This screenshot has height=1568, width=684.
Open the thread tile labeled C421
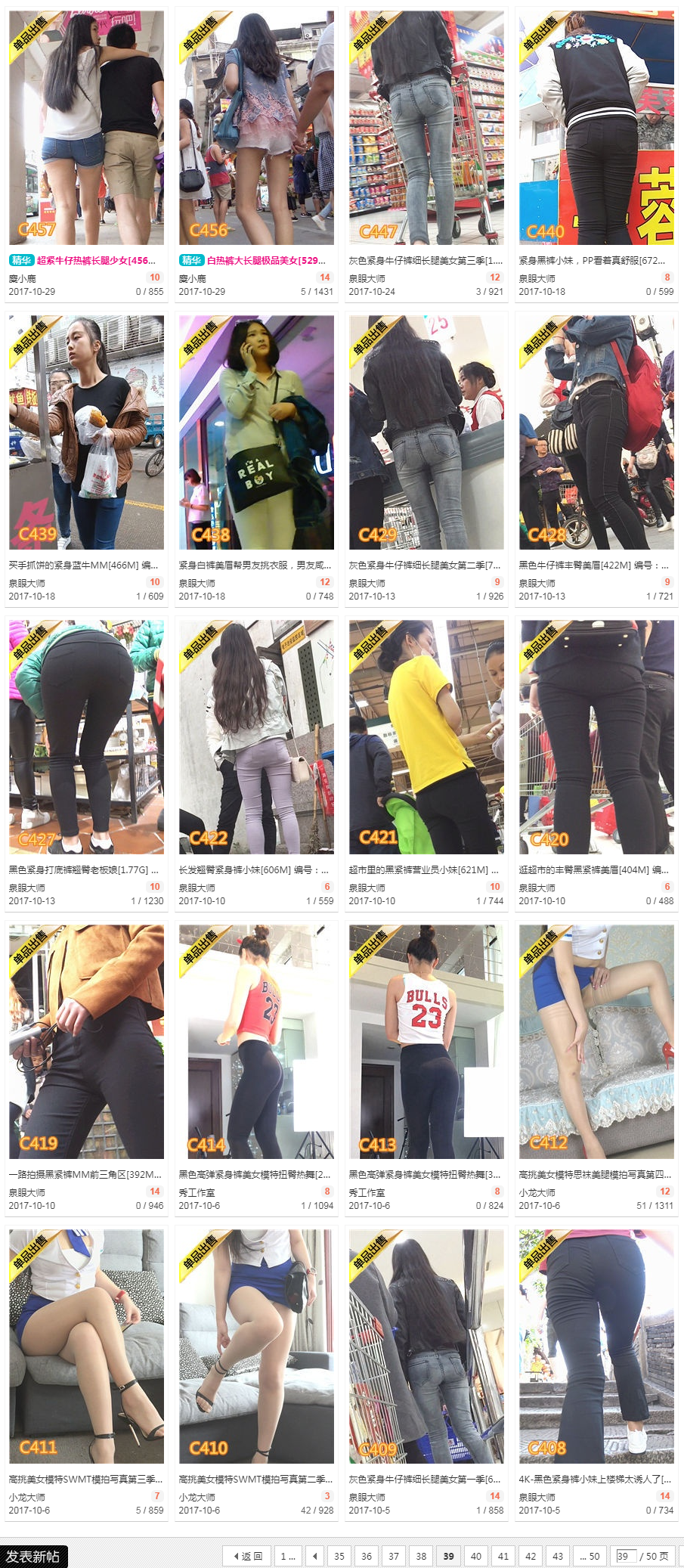coord(426,737)
